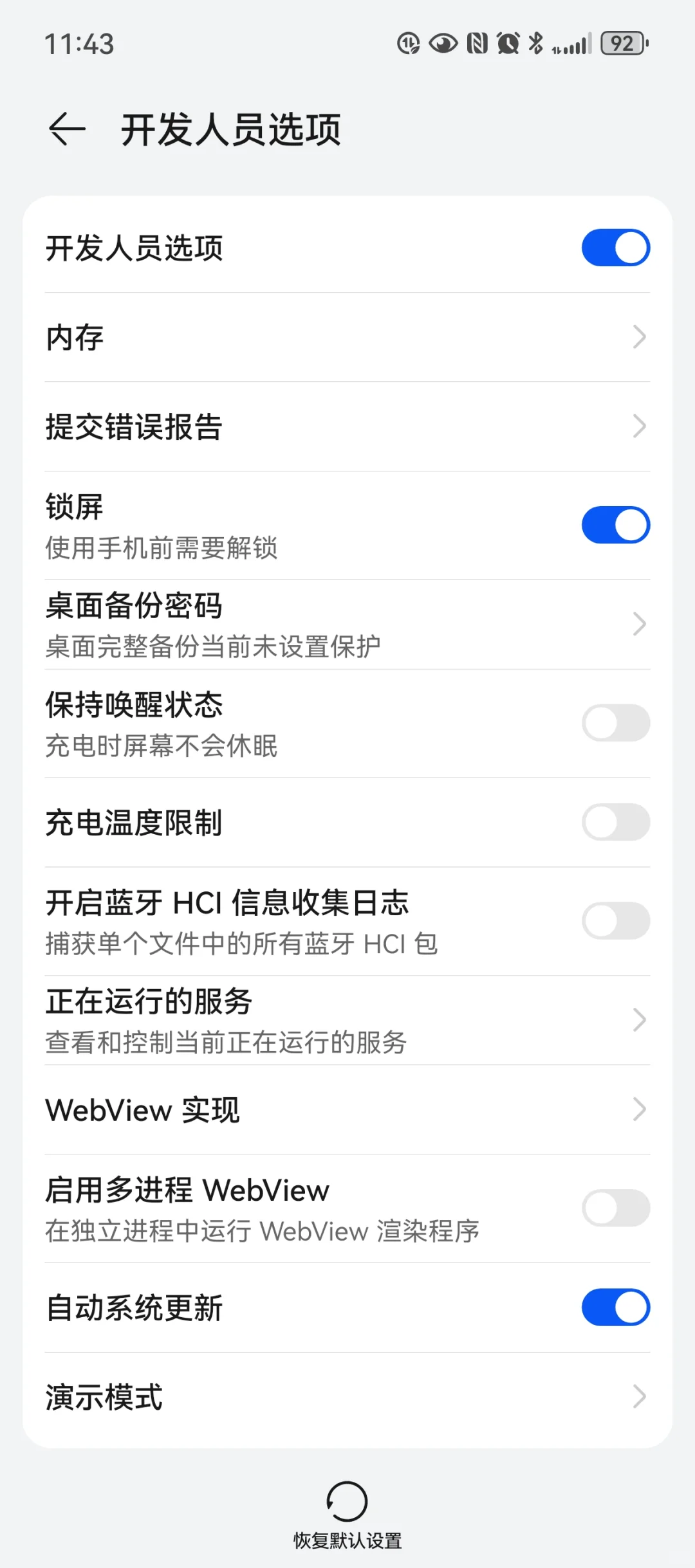The image size is (695, 1568).
Task: Turn on 充电温度限制
Action: click(615, 822)
